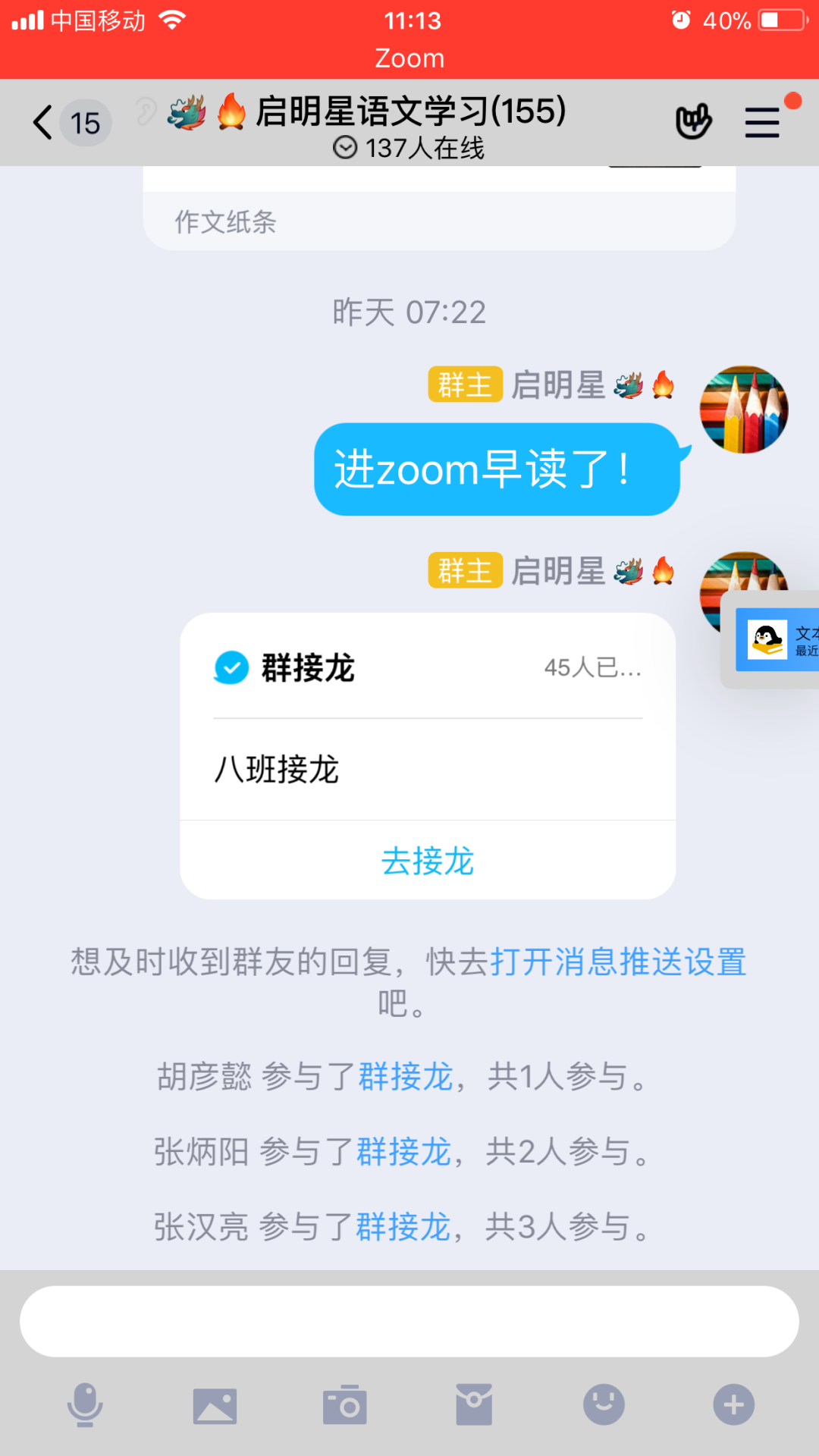Open the camera to take a photo

tap(345, 1405)
